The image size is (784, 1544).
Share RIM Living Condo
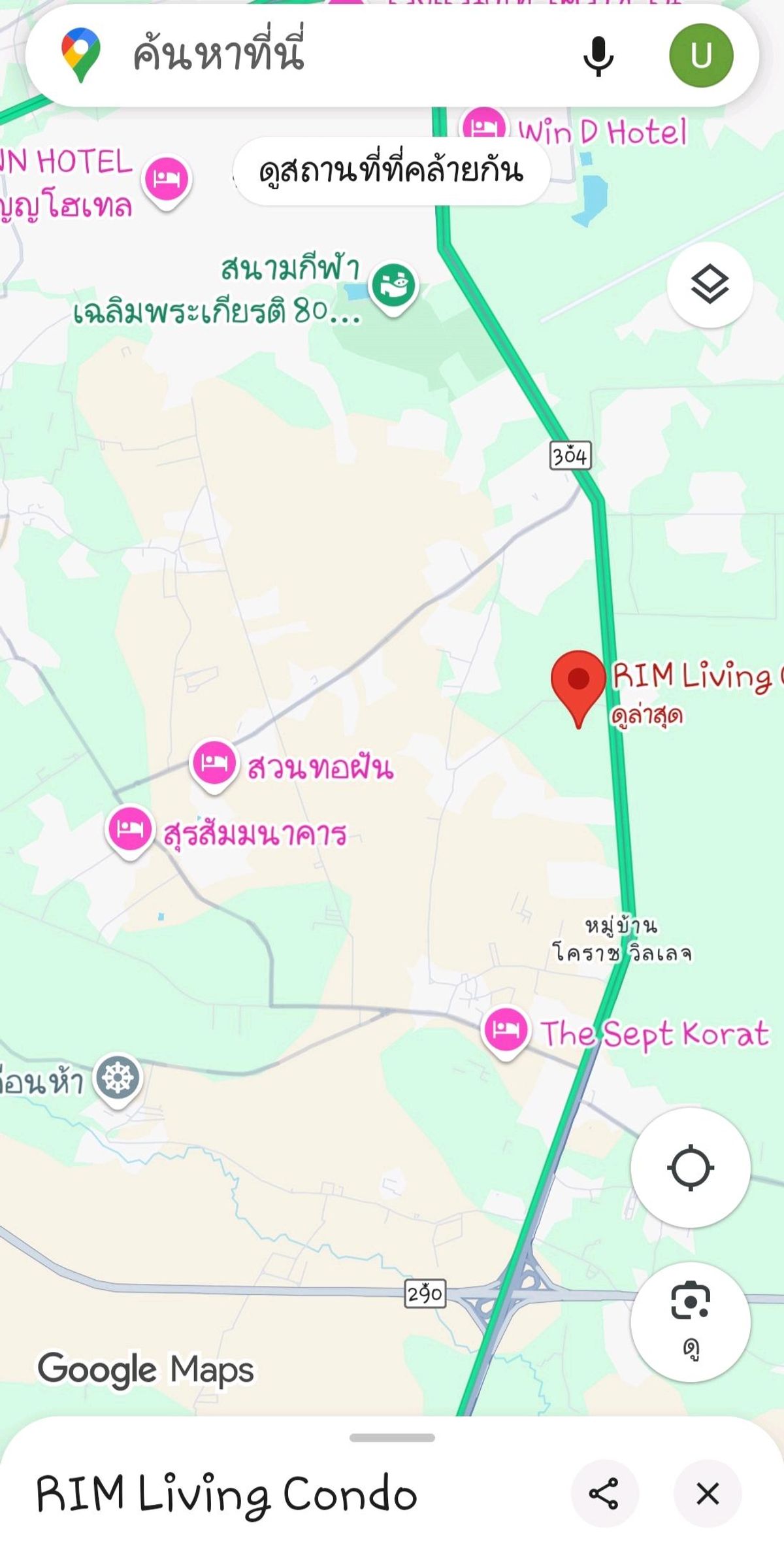[604, 1493]
